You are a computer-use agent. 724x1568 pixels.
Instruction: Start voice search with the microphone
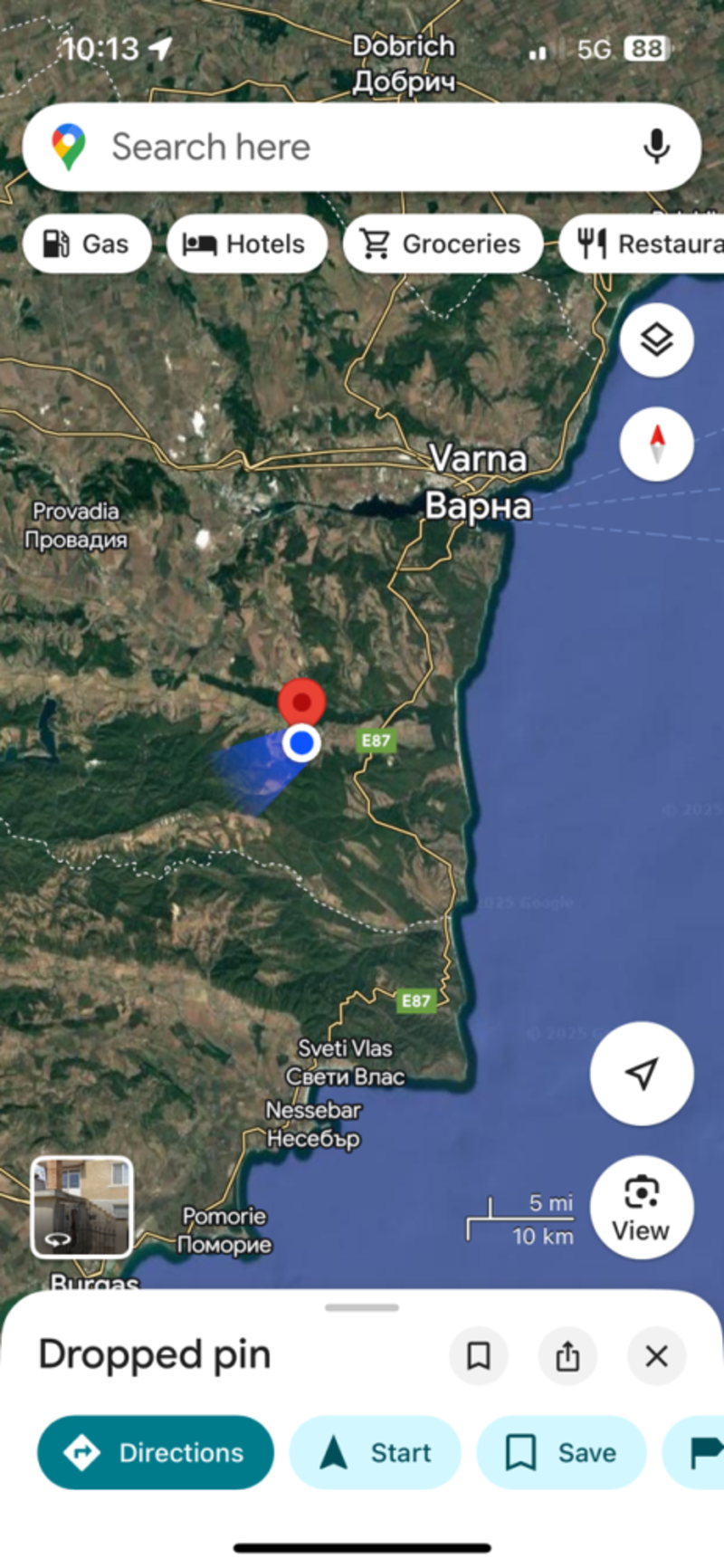[x=656, y=147]
